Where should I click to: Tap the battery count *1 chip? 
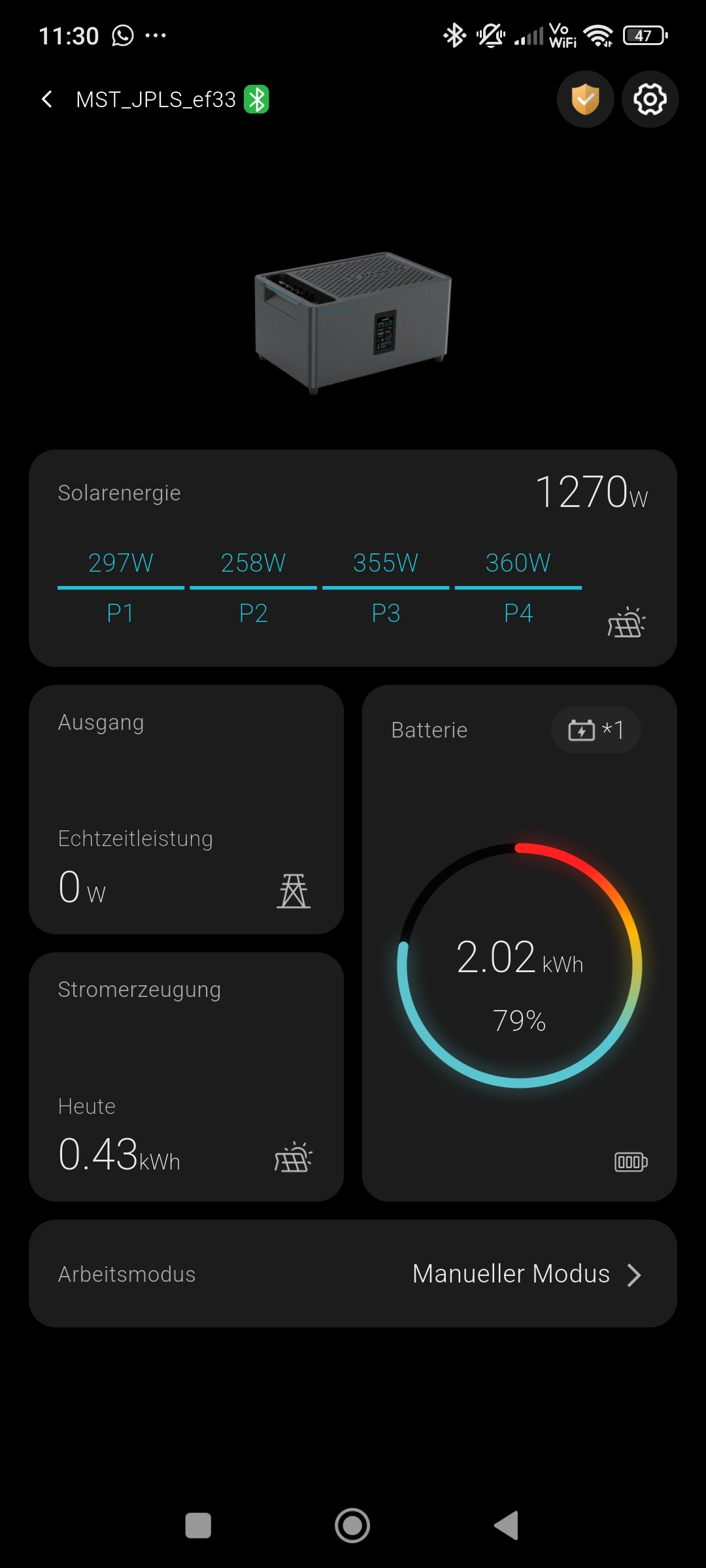tap(596, 730)
